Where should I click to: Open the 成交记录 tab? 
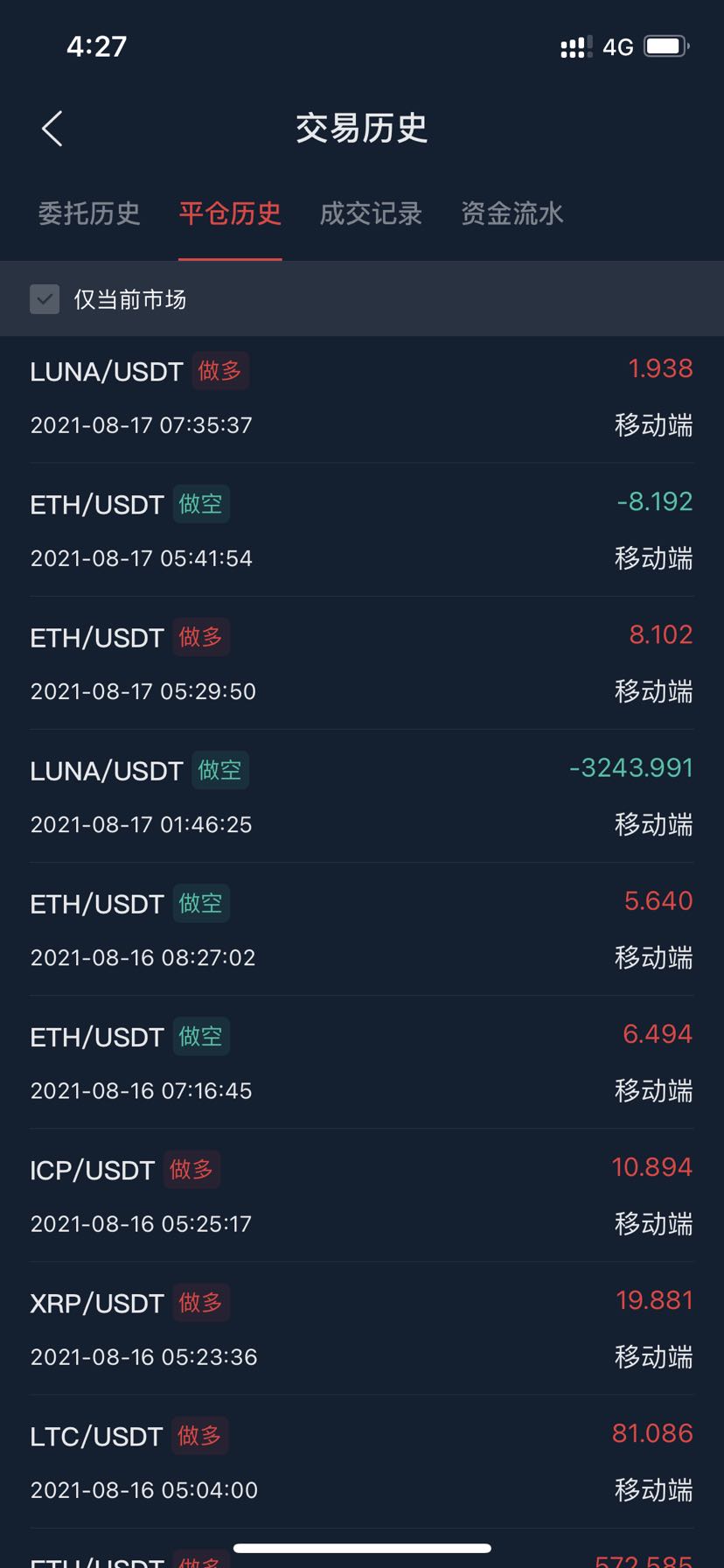(371, 213)
